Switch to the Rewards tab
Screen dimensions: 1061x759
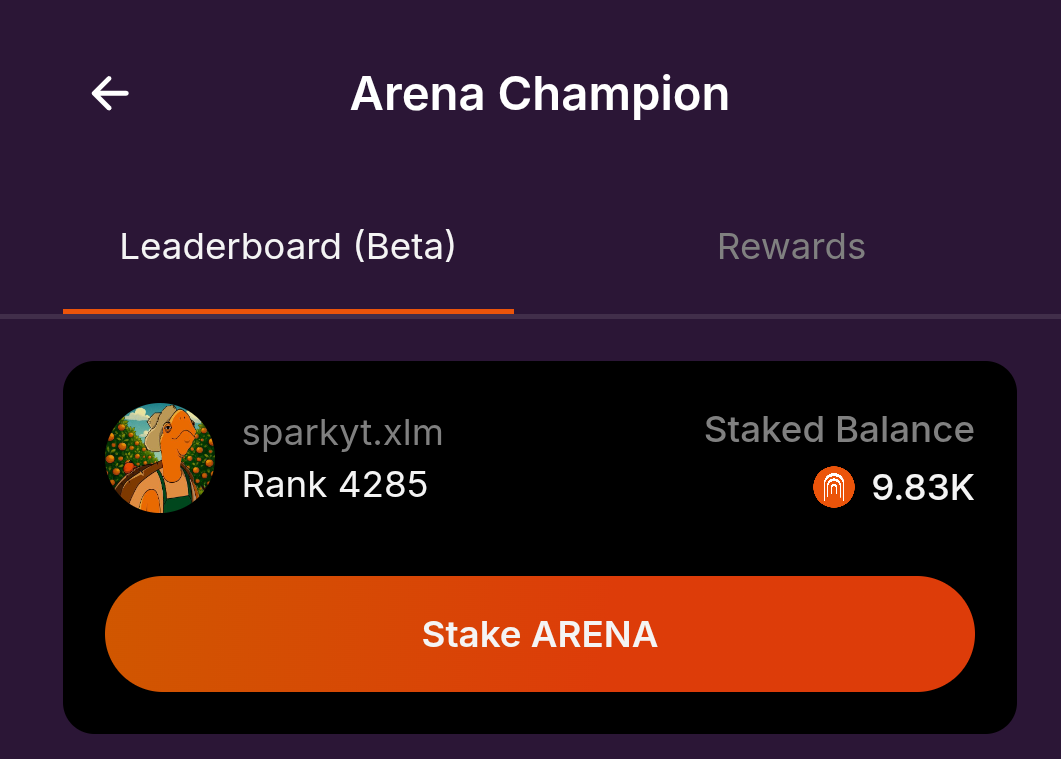click(x=791, y=247)
